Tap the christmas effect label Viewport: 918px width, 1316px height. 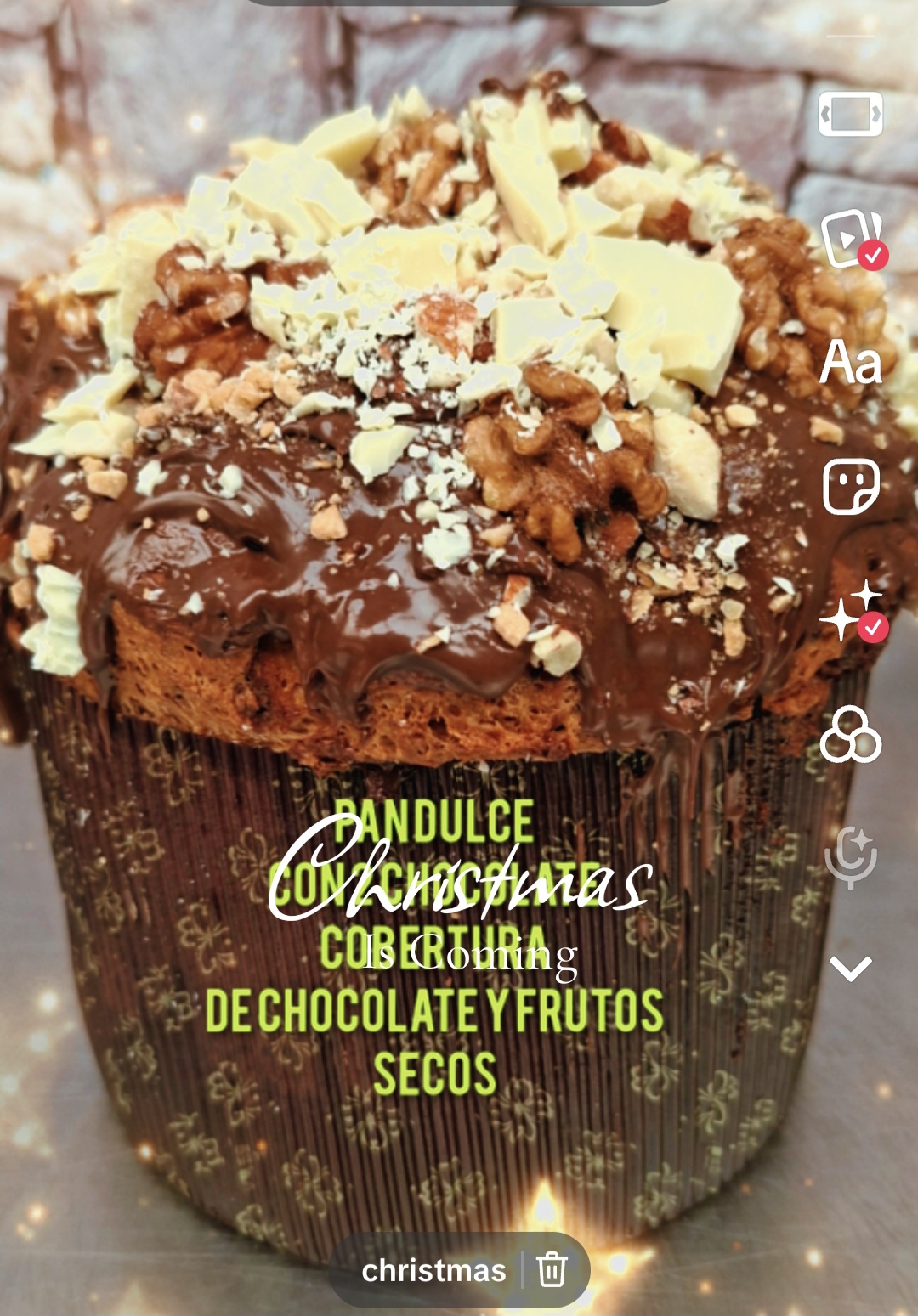[433, 1270]
